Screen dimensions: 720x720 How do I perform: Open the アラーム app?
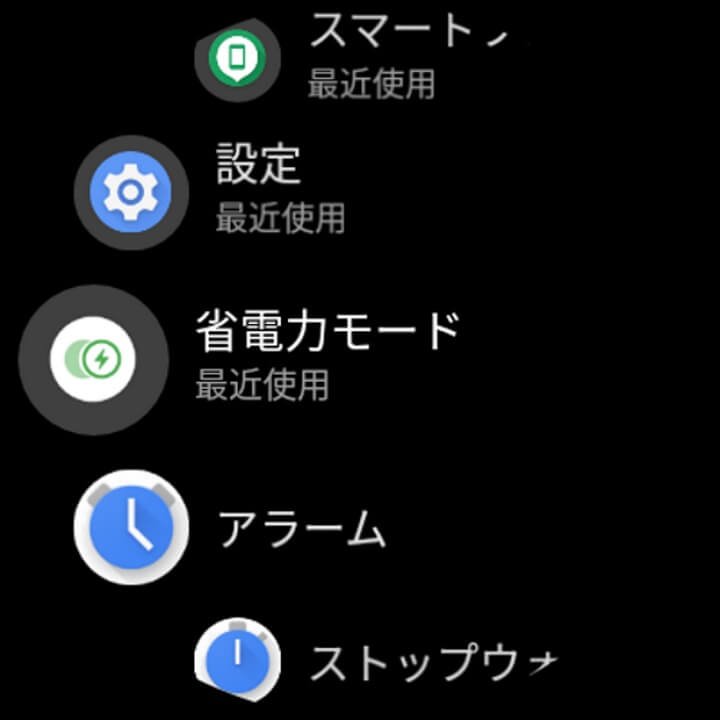click(131, 527)
